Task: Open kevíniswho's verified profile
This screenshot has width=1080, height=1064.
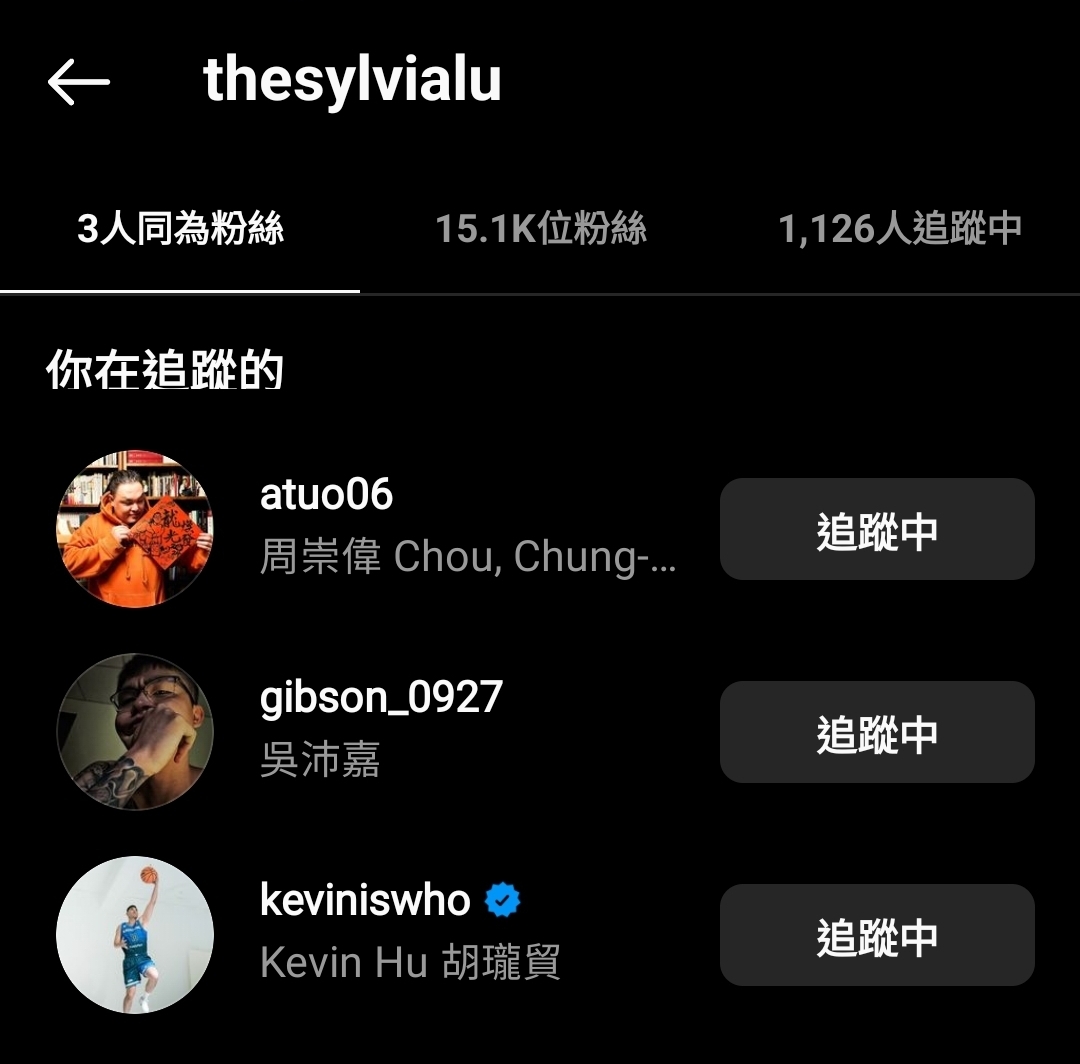Action: click(365, 901)
